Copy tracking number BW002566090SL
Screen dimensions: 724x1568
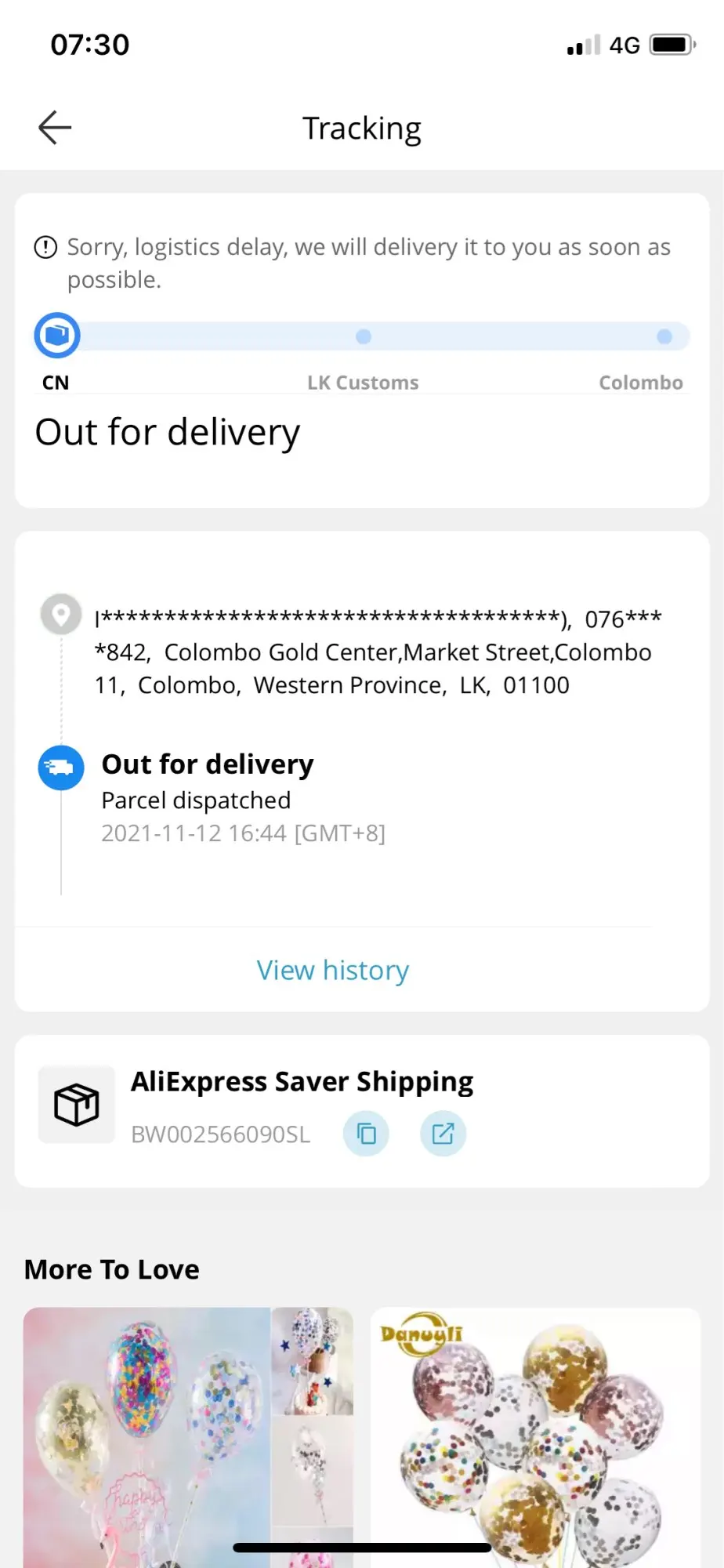click(366, 1134)
